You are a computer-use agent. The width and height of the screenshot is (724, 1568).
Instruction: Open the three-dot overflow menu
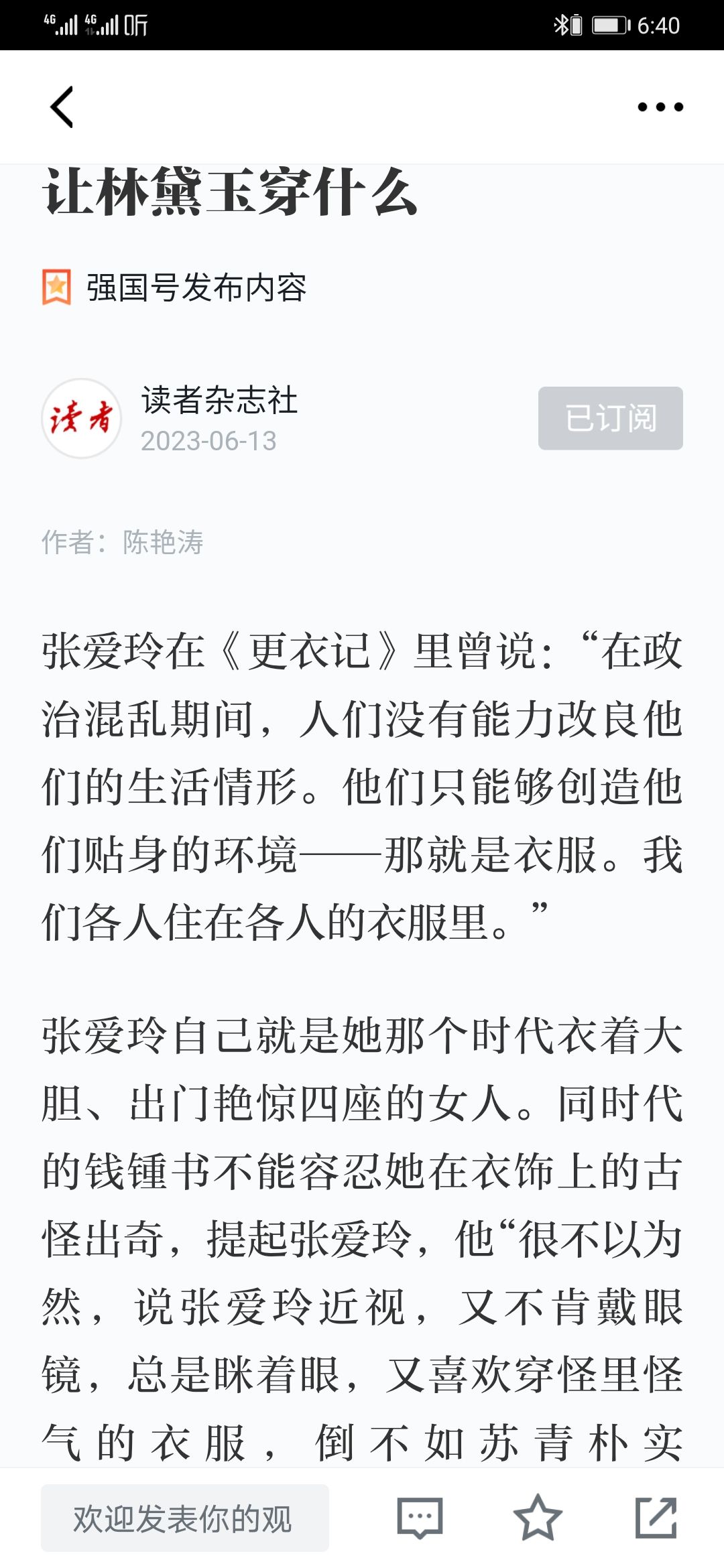point(660,107)
